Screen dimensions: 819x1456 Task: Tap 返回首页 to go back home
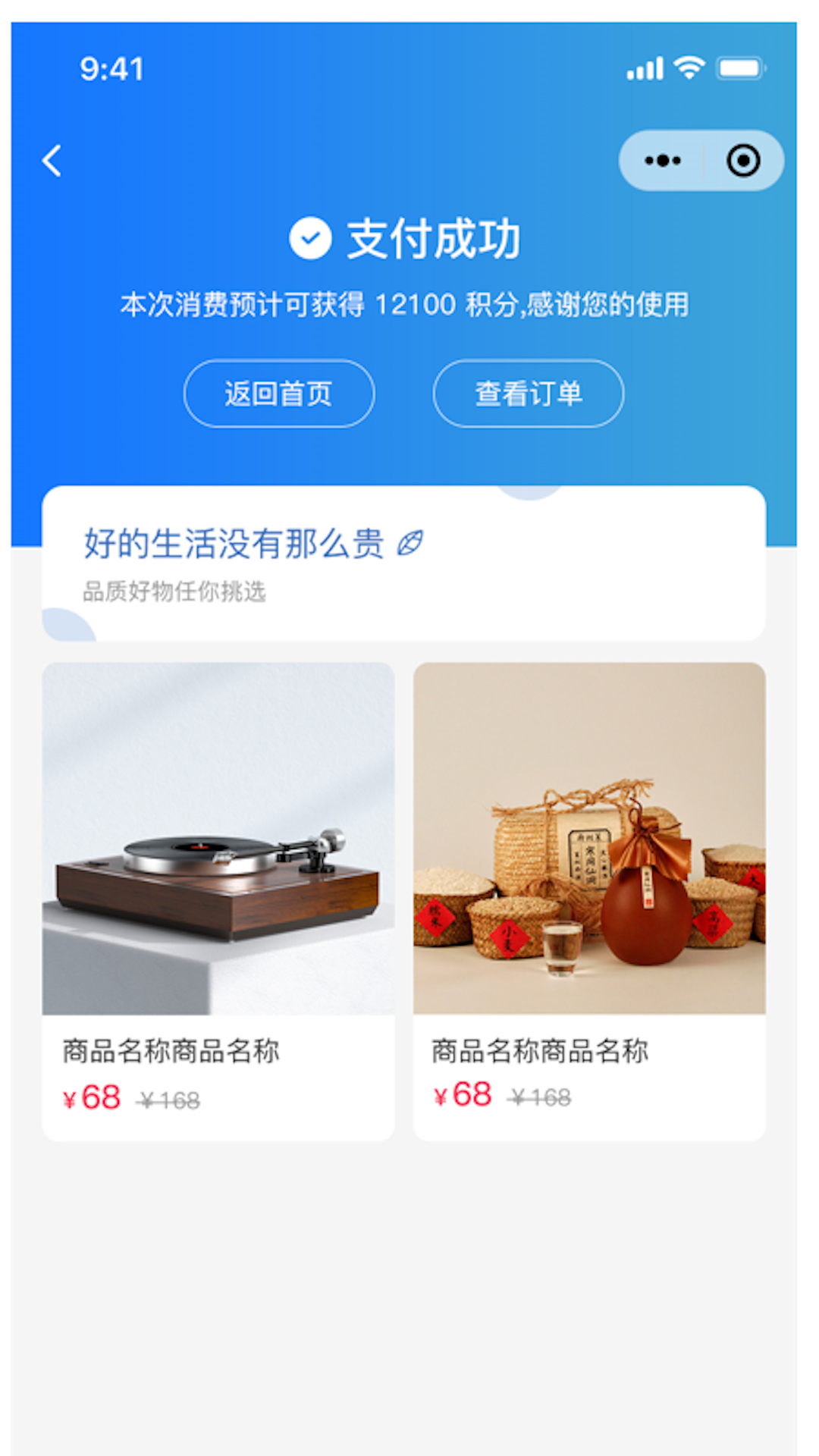(x=278, y=393)
